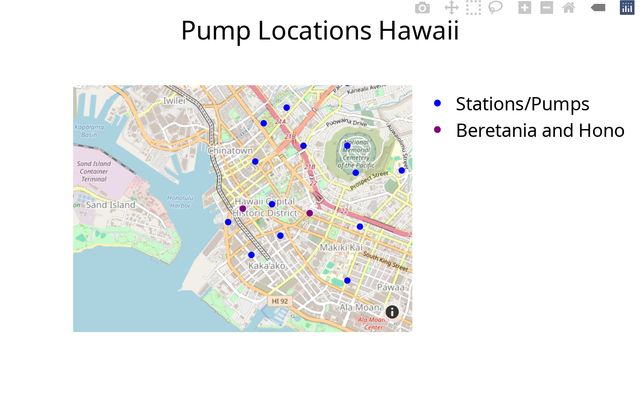This screenshot has height=400, width=640.
Task: Download the plot as an image via the camera icon
Action: click(423, 8)
